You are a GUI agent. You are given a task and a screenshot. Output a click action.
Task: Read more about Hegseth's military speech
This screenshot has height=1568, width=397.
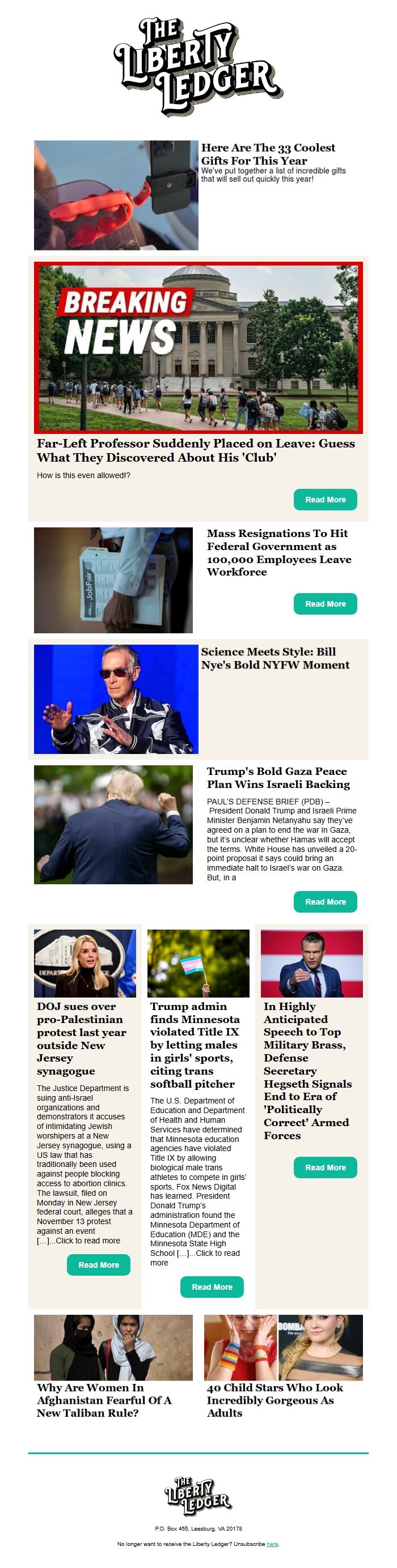tap(325, 1168)
